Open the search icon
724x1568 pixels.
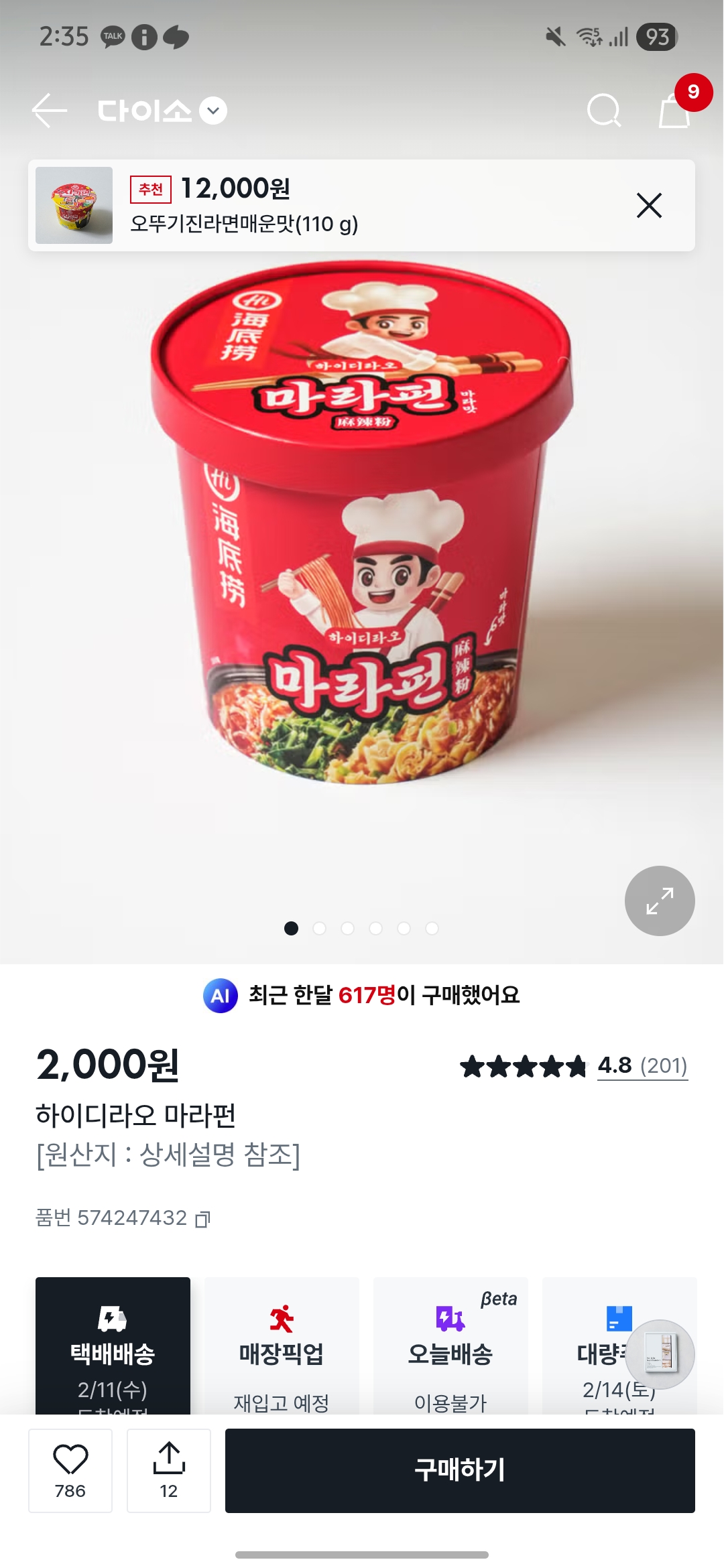pos(603,111)
